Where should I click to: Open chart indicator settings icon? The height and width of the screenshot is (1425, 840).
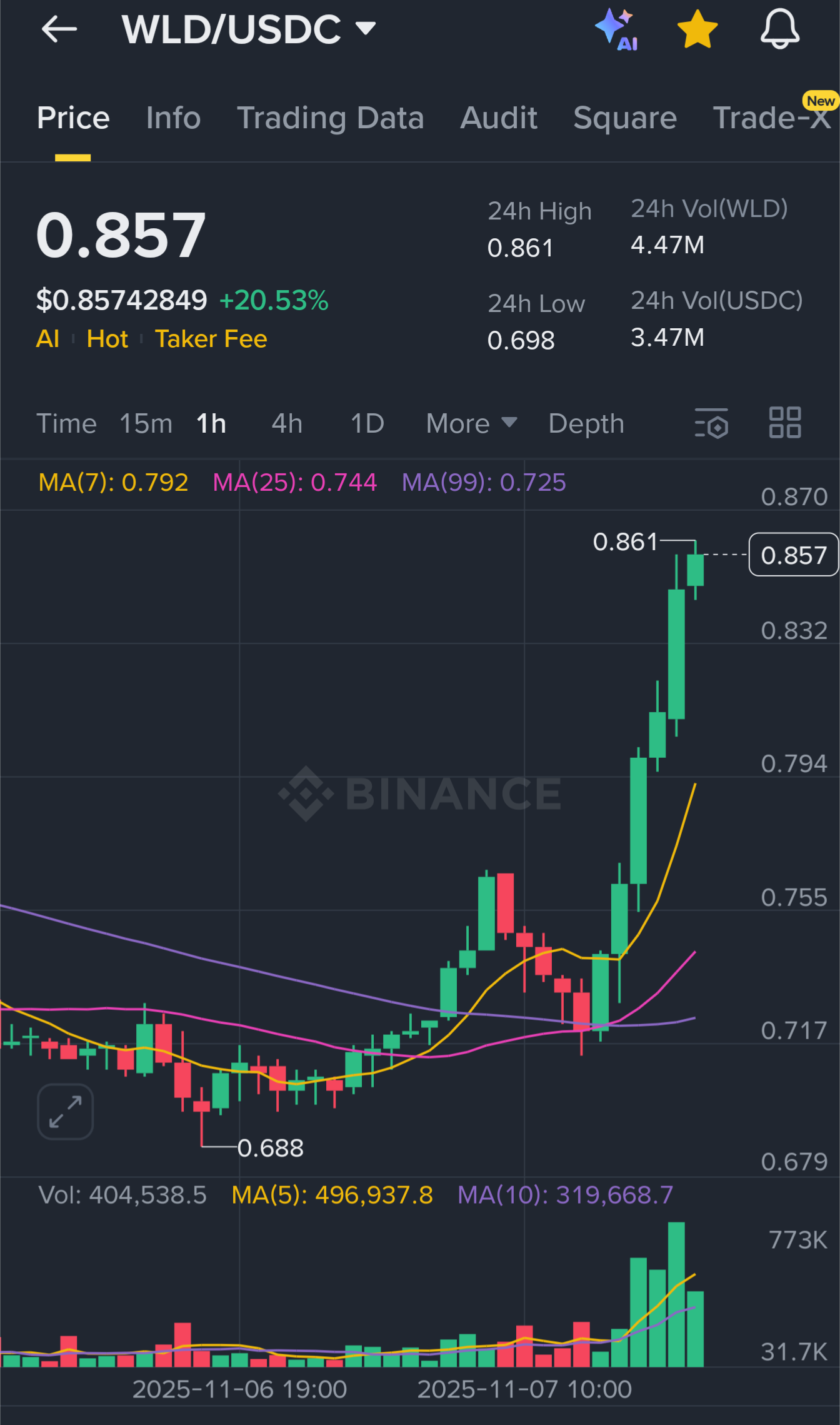[x=711, y=423]
